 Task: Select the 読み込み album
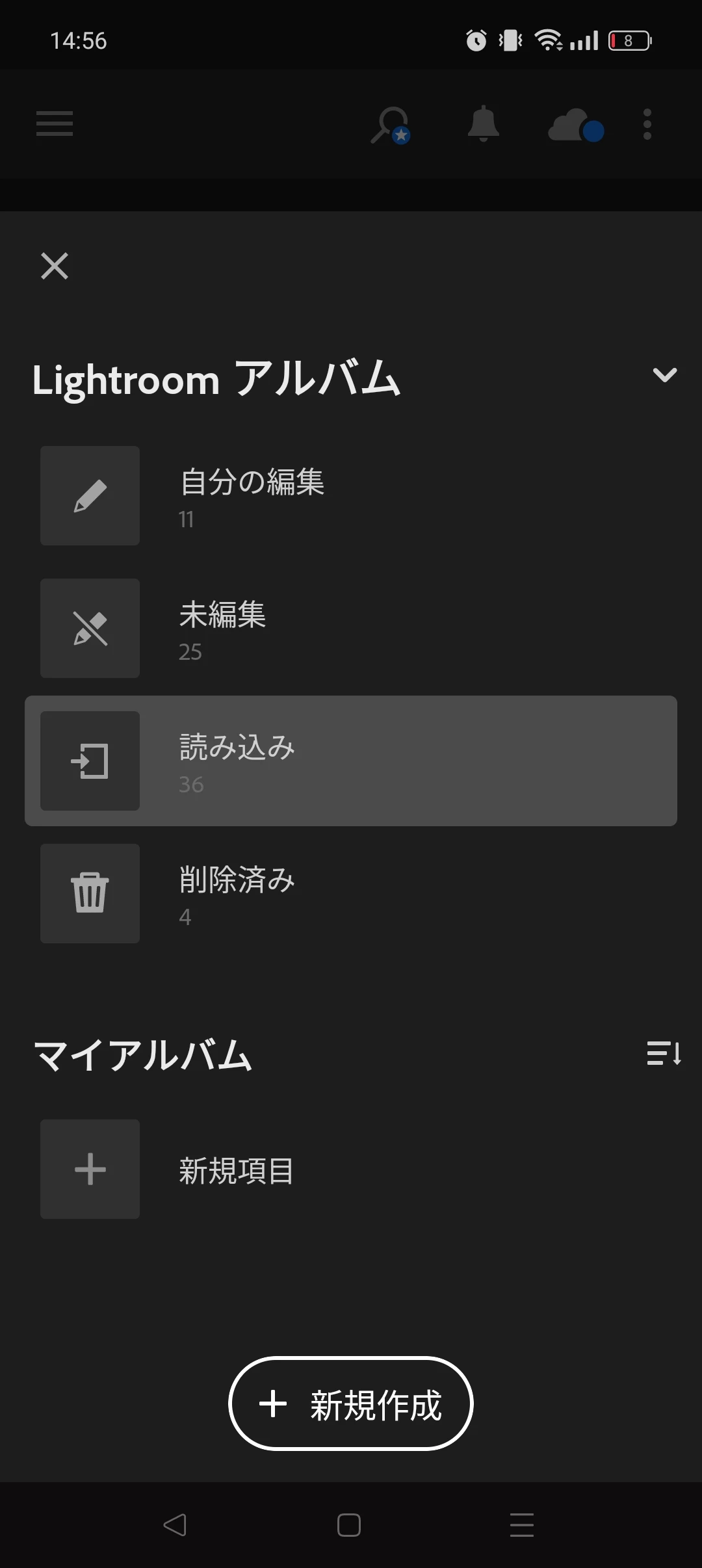351,761
